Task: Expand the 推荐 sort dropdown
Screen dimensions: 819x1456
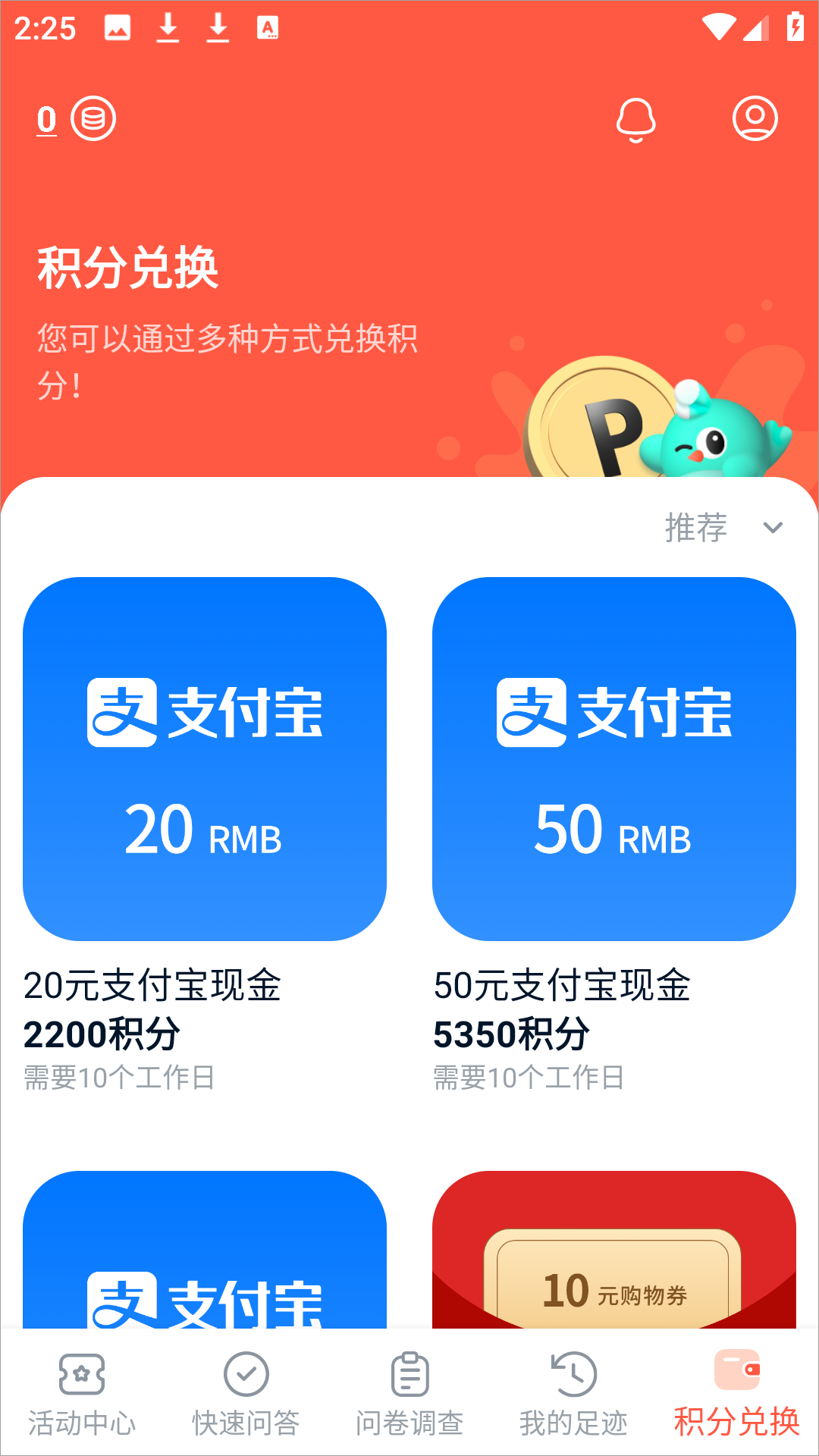Action: click(696, 527)
